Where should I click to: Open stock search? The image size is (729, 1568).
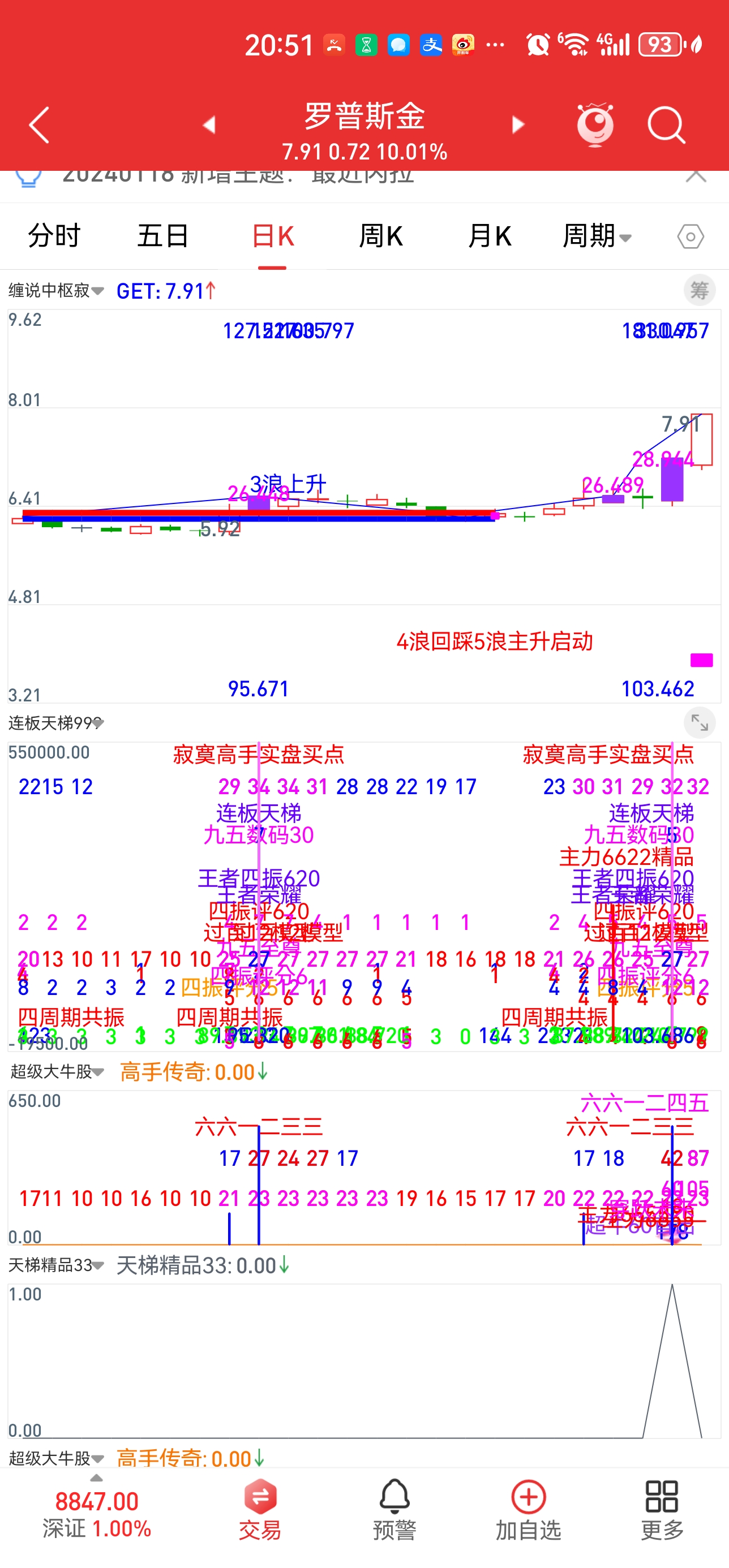[x=666, y=125]
